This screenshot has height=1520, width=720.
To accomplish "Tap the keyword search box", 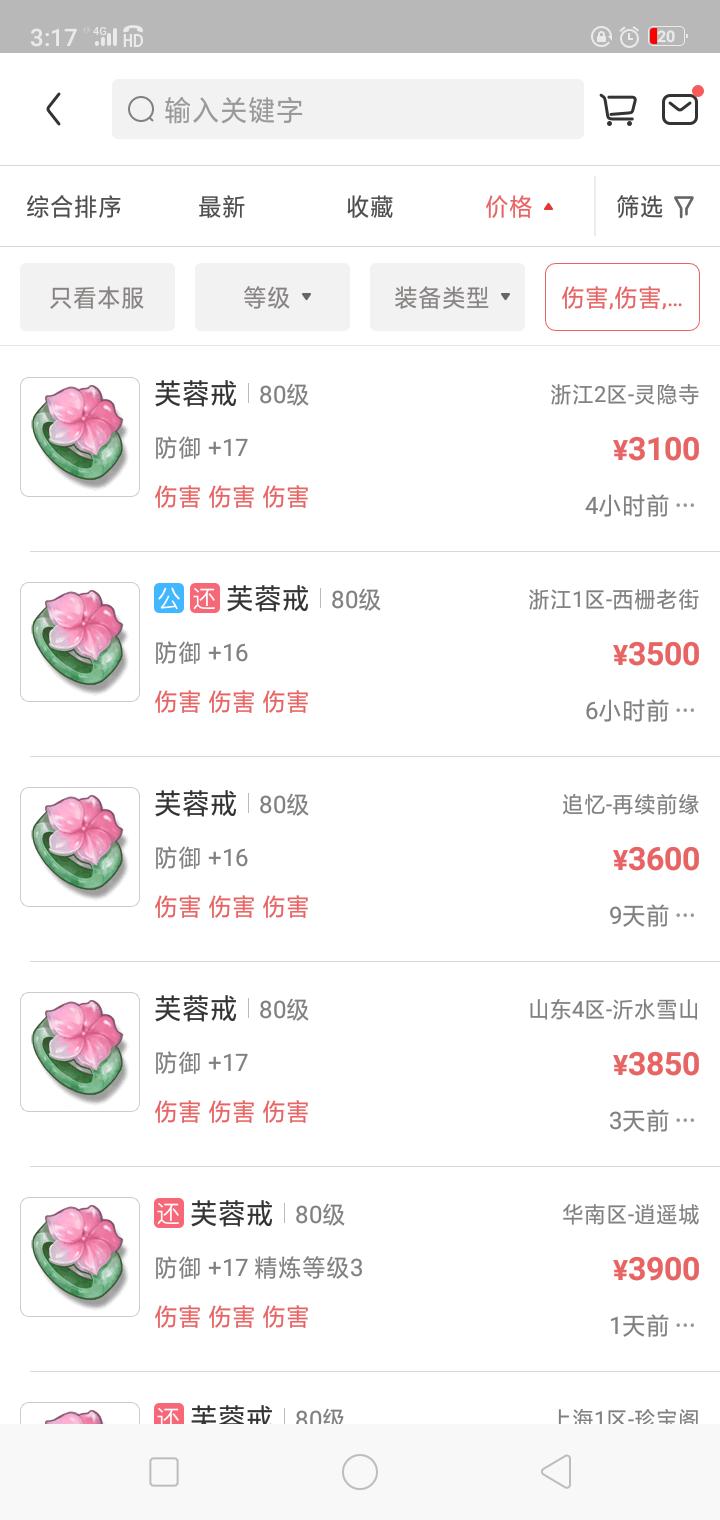I will point(347,109).
